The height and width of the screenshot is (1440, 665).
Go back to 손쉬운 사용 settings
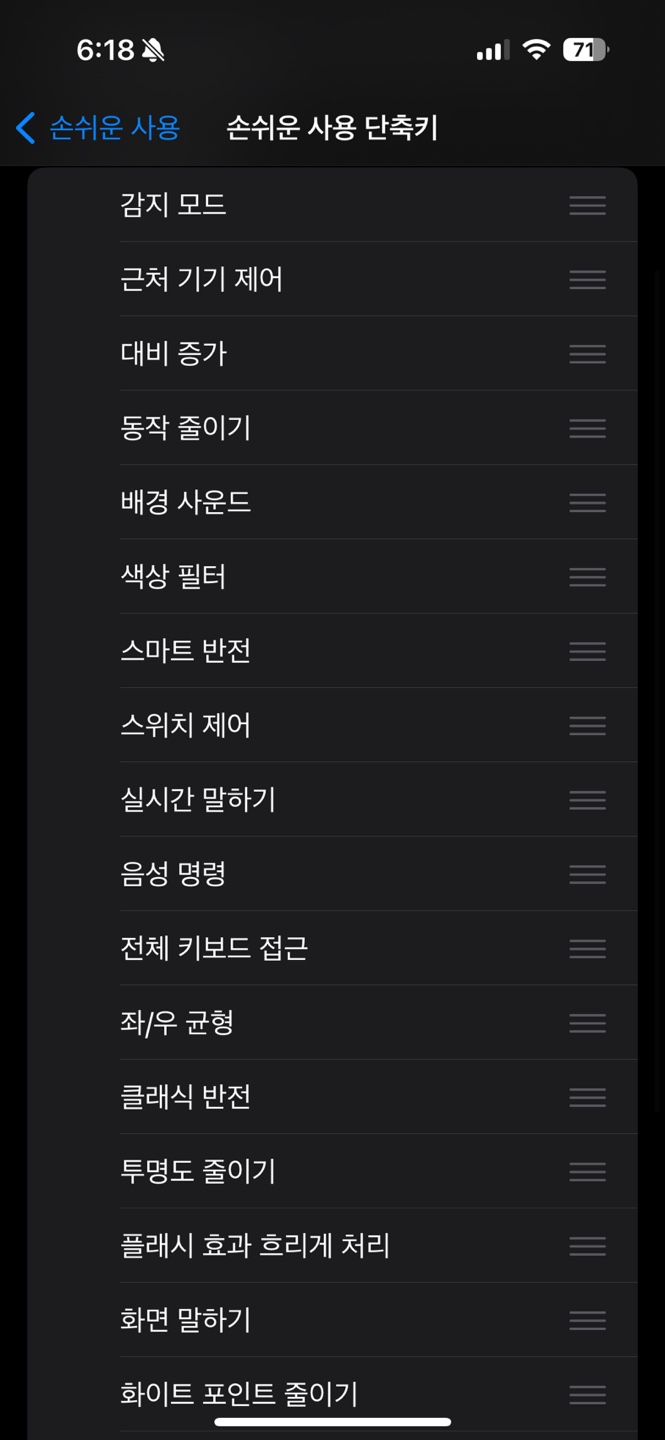click(98, 128)
